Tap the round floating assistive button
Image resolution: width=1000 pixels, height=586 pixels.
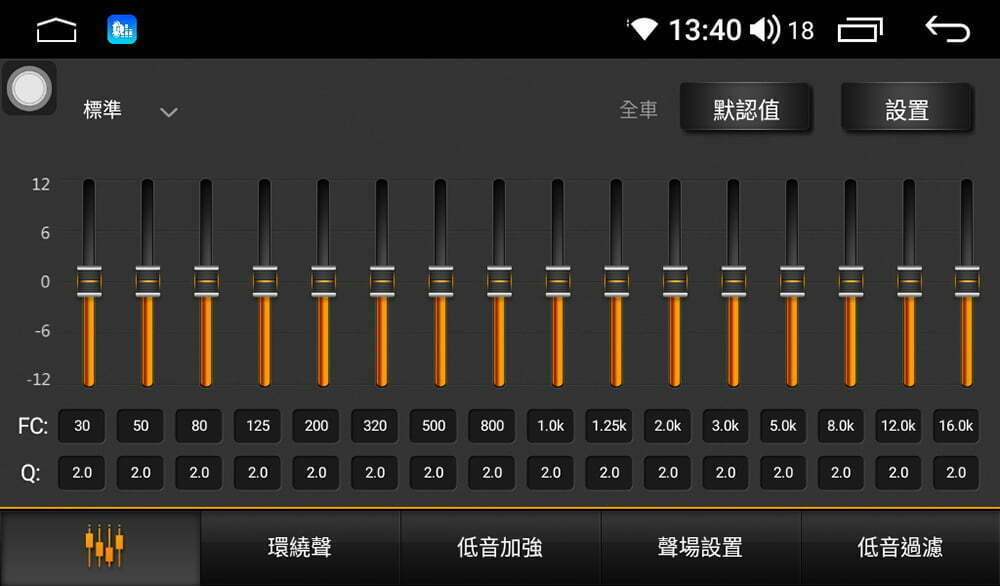(x=29, y=89)
